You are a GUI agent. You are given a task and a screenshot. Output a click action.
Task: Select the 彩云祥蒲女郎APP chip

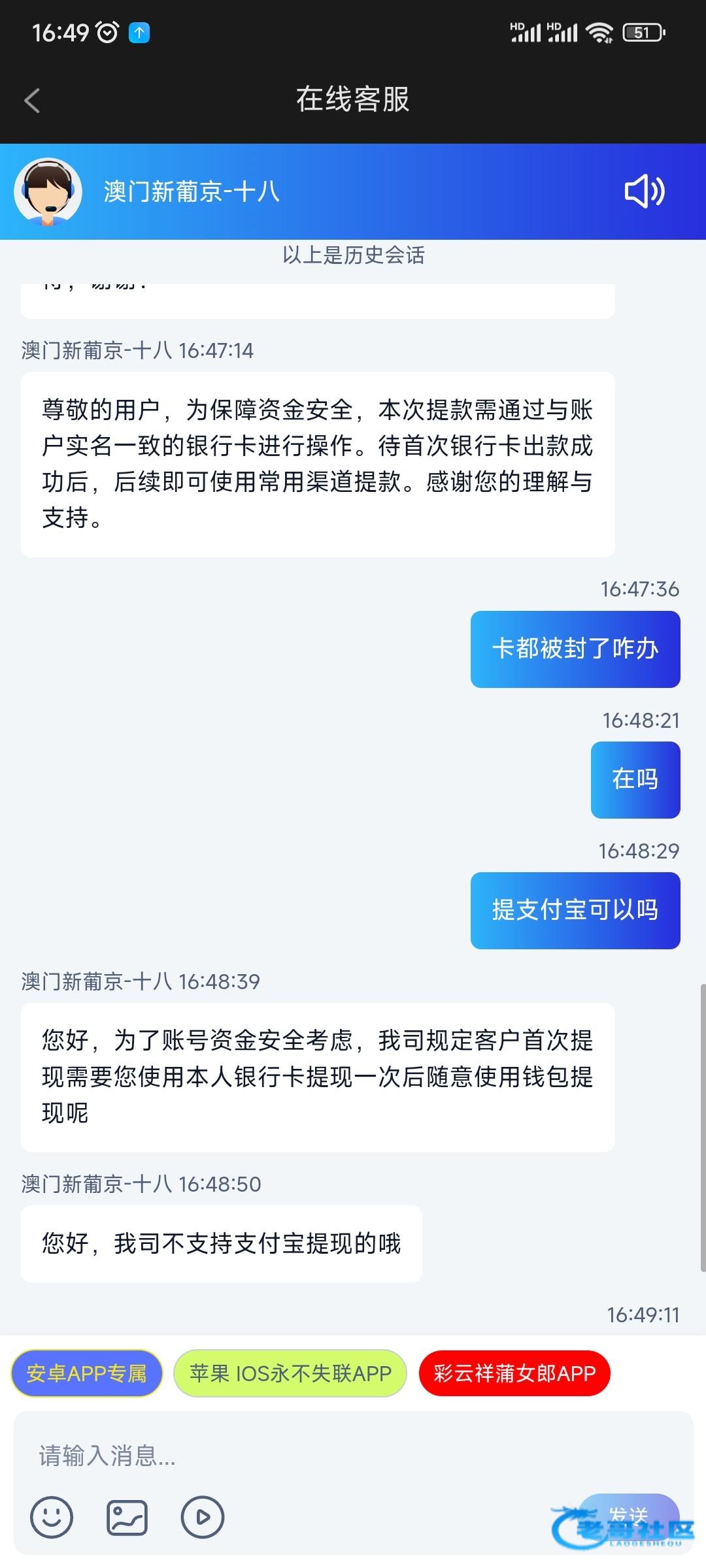[514, 1373]
